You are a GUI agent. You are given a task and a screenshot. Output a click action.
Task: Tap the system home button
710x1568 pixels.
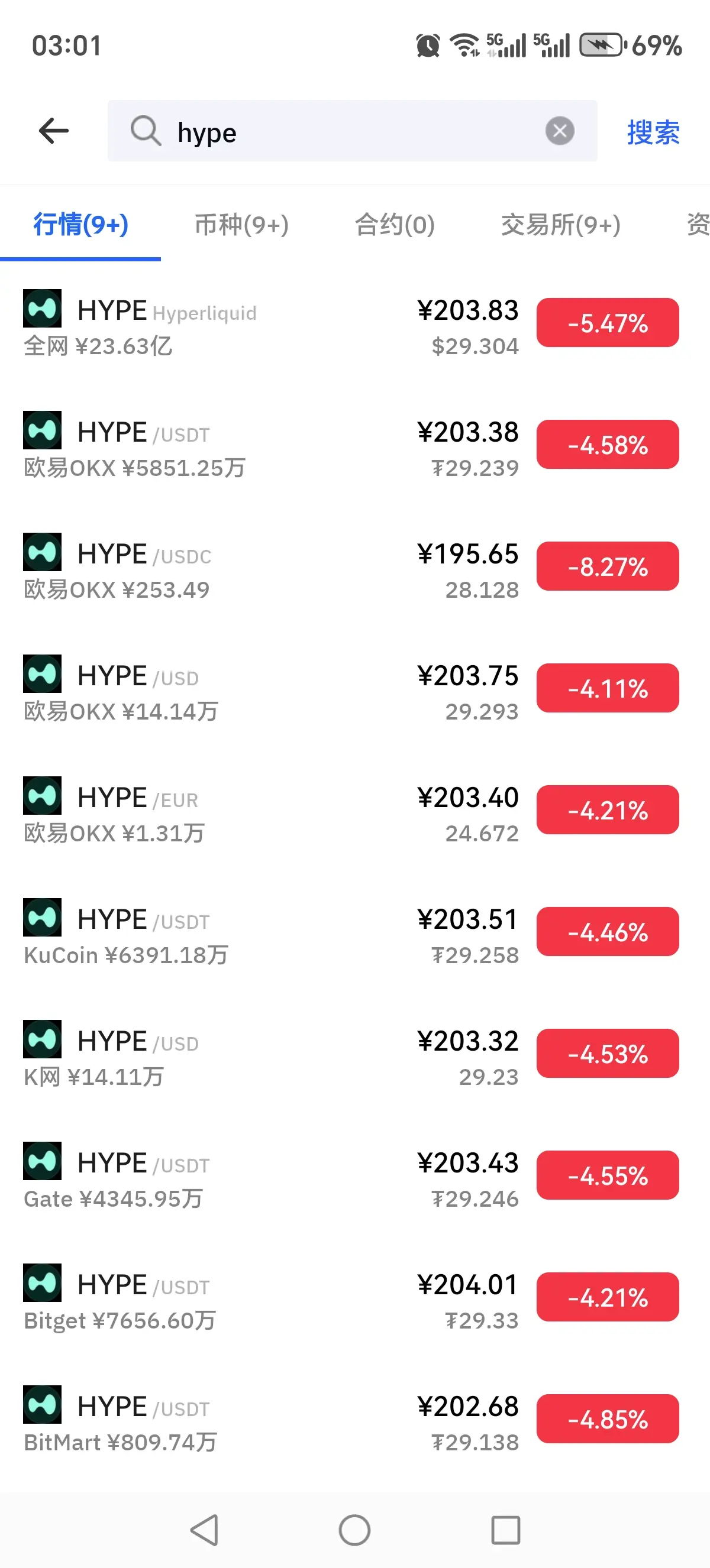354,1530
